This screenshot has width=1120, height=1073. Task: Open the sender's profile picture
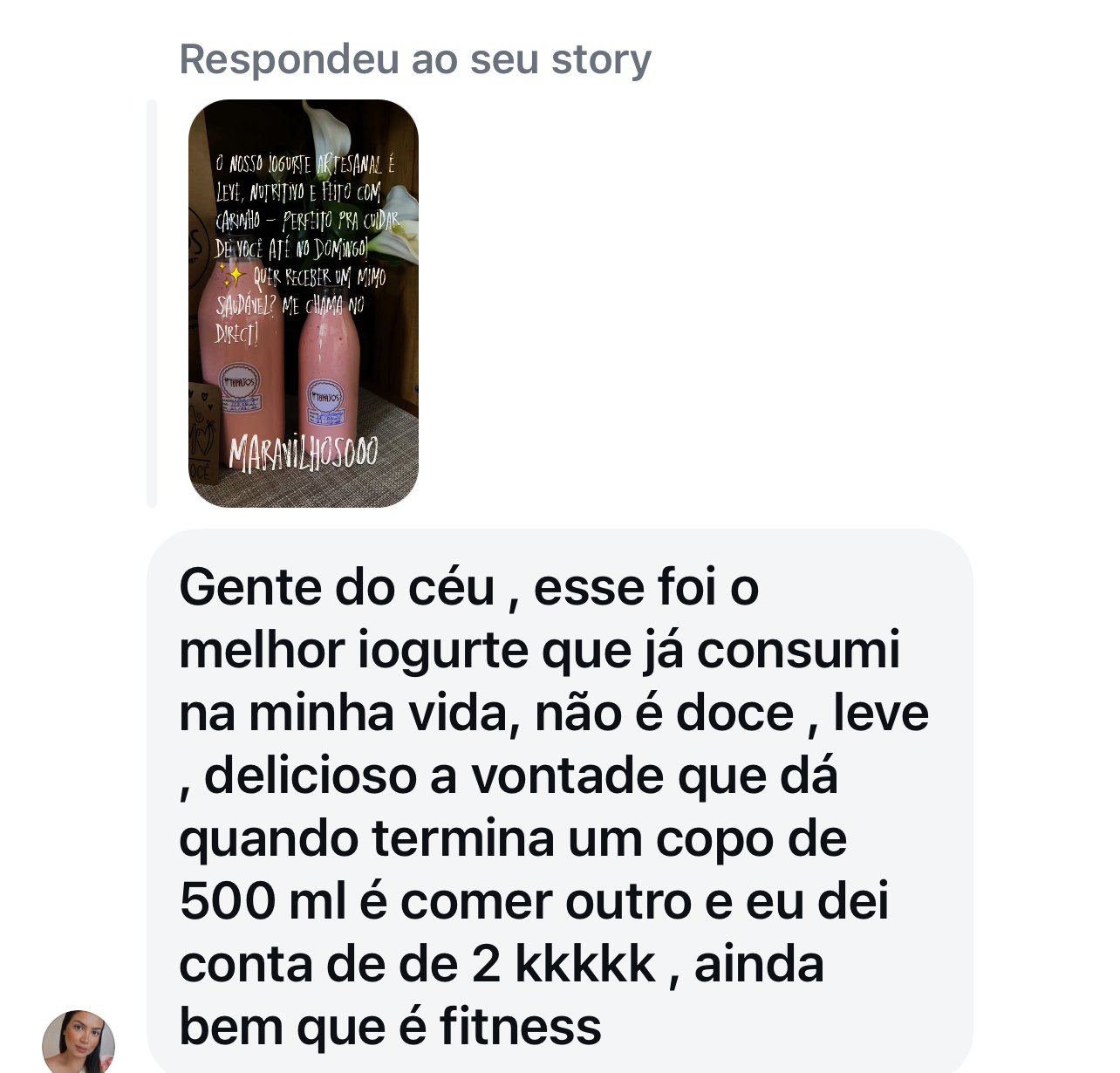79,1043
